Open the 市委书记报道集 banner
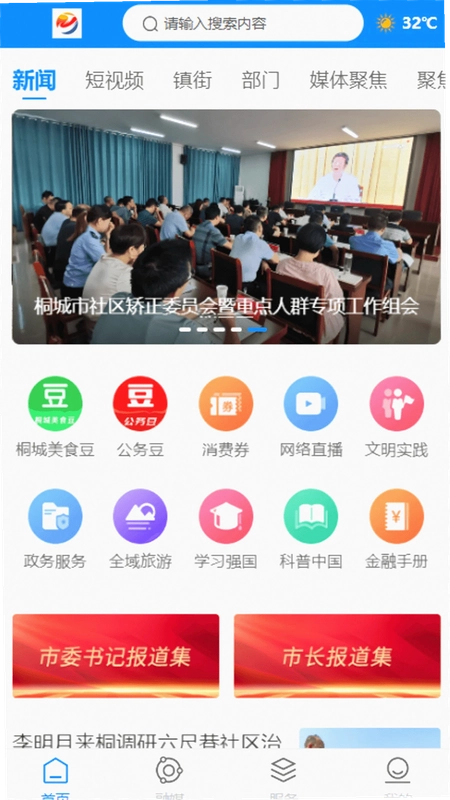Image resolution: width=450 pixels, height=800 pixels. (x=116, y=656)
